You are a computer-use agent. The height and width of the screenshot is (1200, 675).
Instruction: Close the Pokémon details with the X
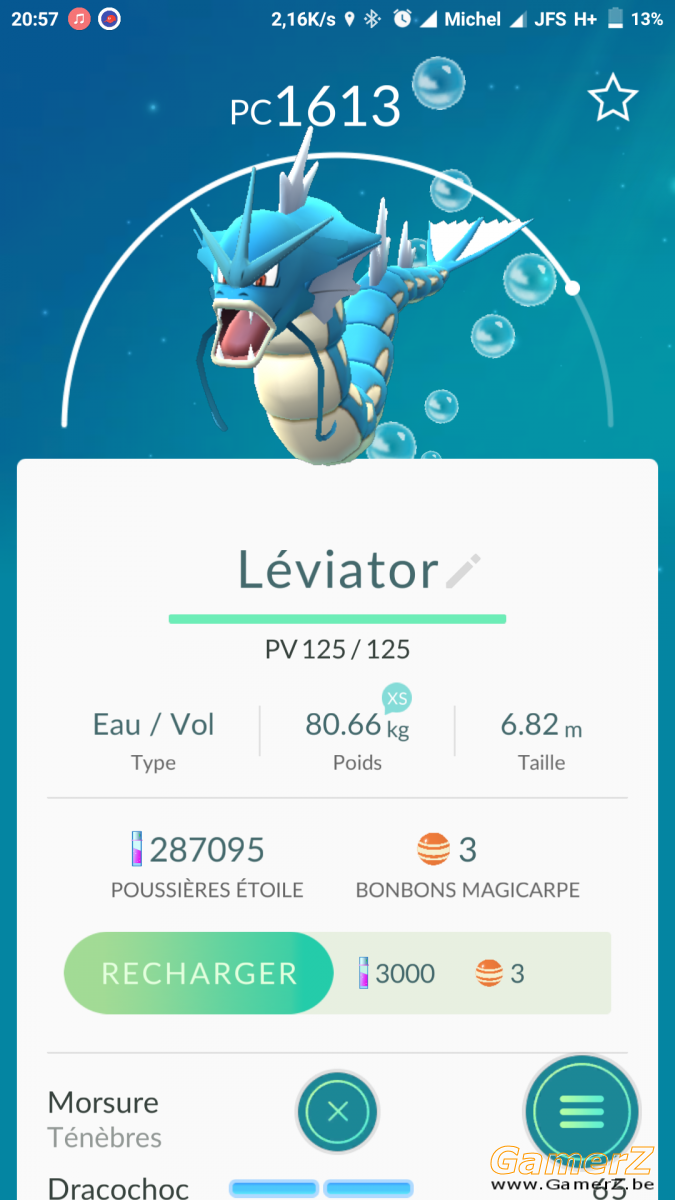[337, 1111]
